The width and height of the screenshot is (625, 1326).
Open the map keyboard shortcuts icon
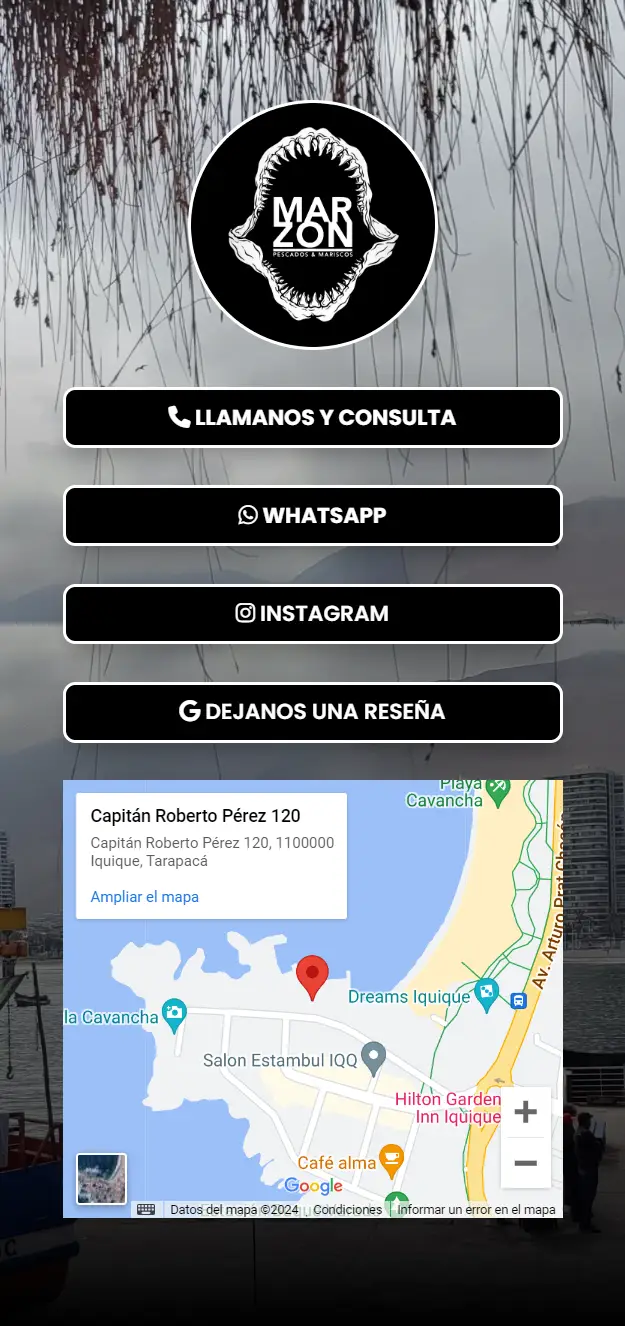pyautogui.click(x=146, y=1209)
